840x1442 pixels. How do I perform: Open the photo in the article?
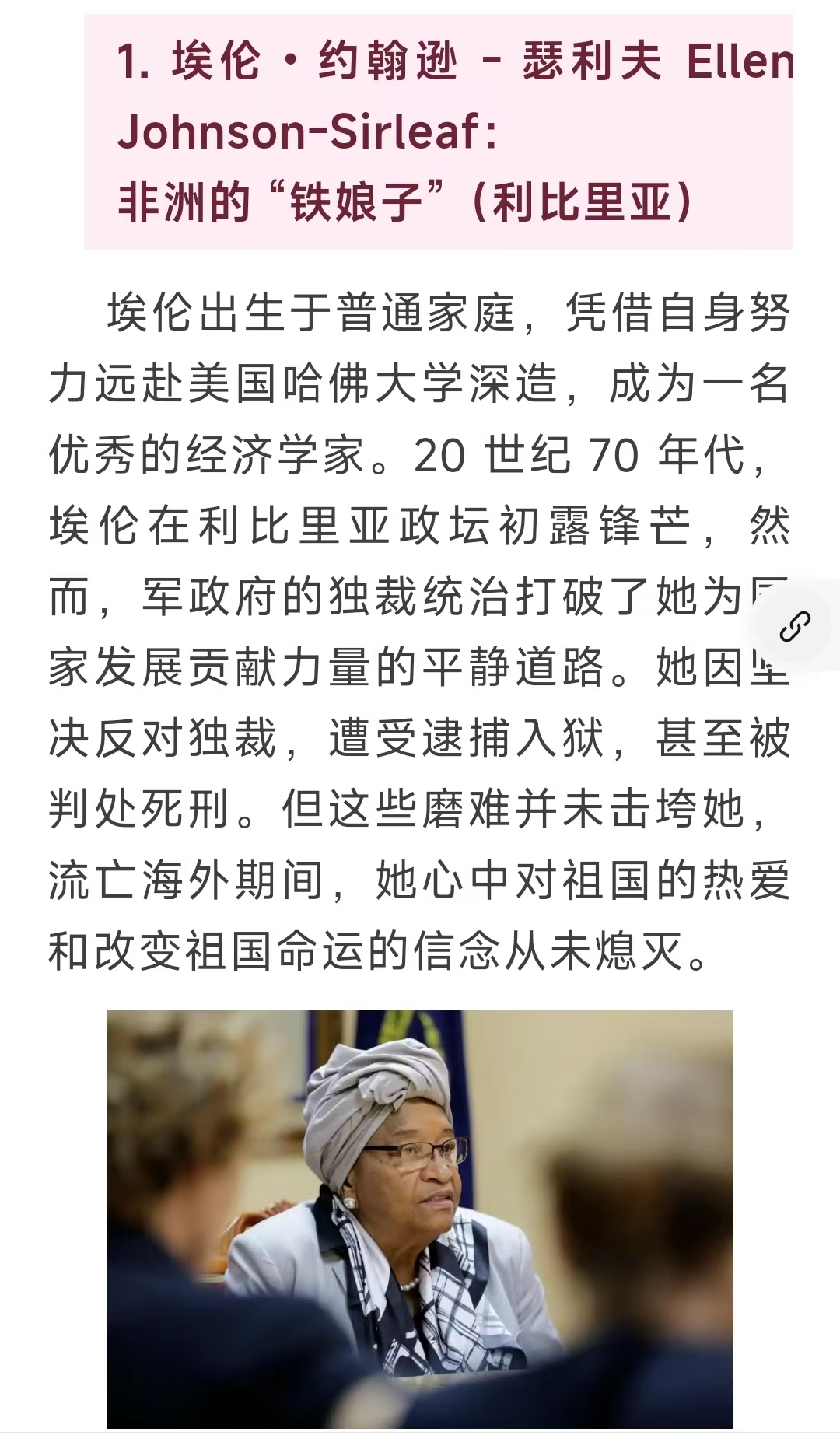pos(419,1218)
